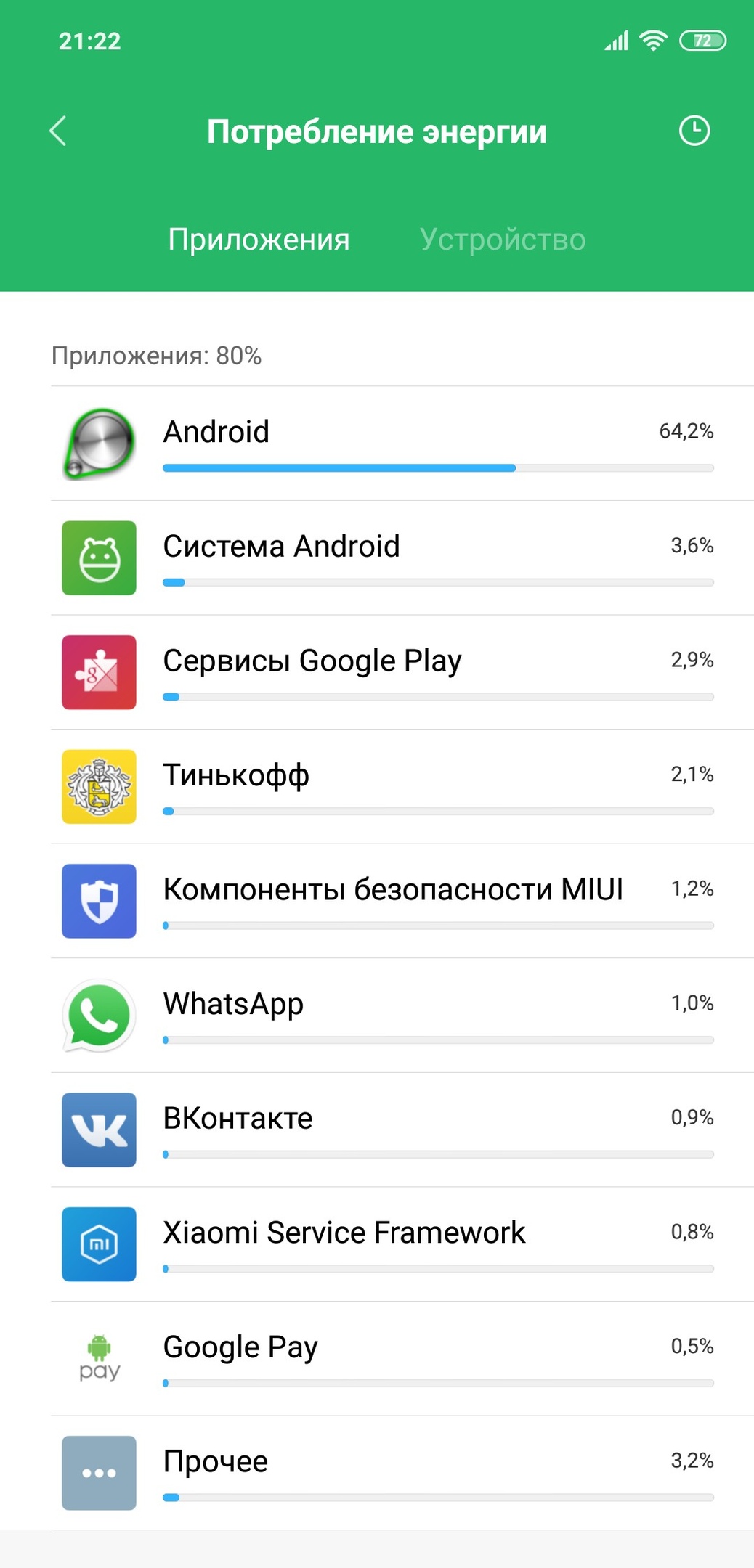
Task: Open Компоненты безопасности MIUI row
Action: pyautogui.click(x=402, y=901)
